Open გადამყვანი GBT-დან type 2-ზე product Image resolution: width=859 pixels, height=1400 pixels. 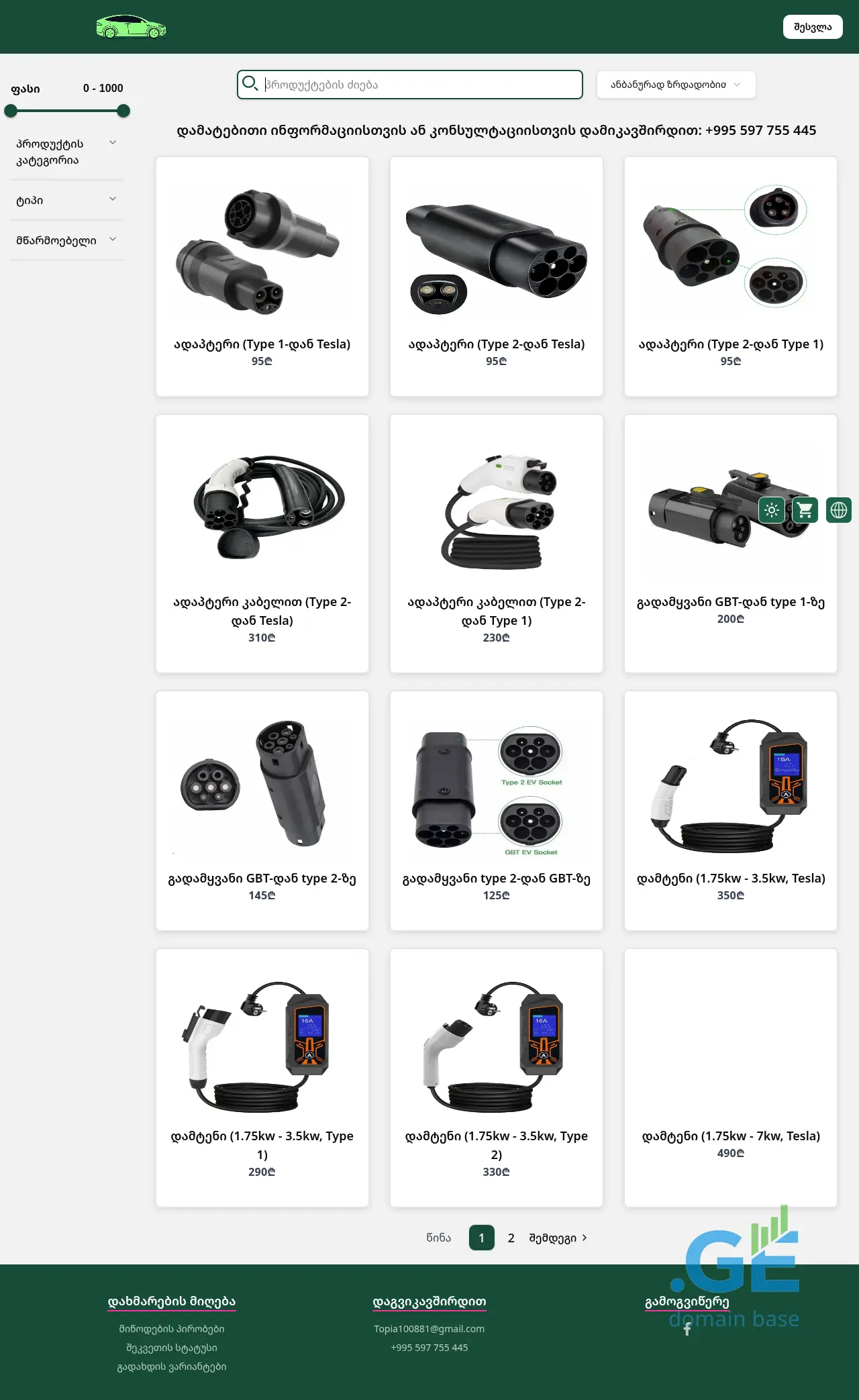coord(262,809)
